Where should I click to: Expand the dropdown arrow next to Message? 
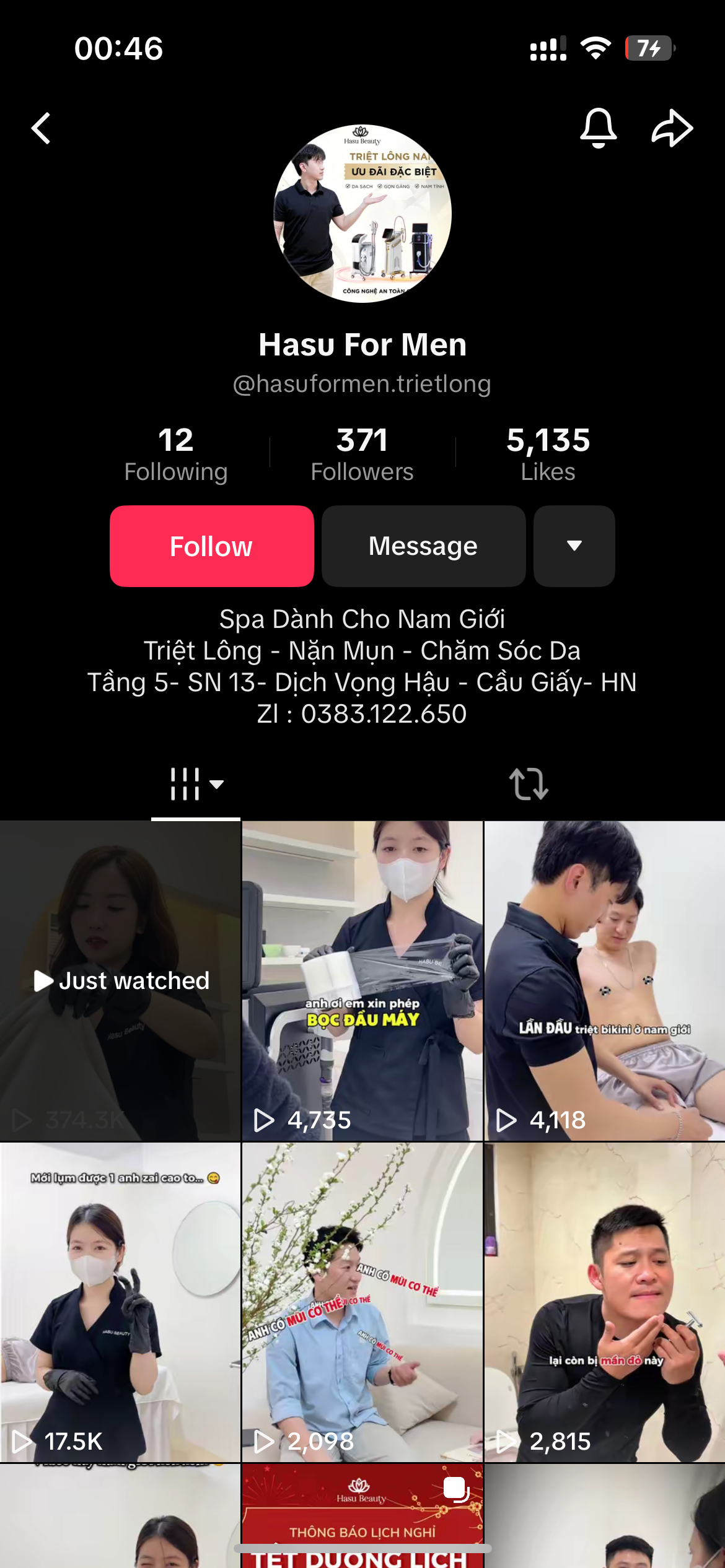574,546
